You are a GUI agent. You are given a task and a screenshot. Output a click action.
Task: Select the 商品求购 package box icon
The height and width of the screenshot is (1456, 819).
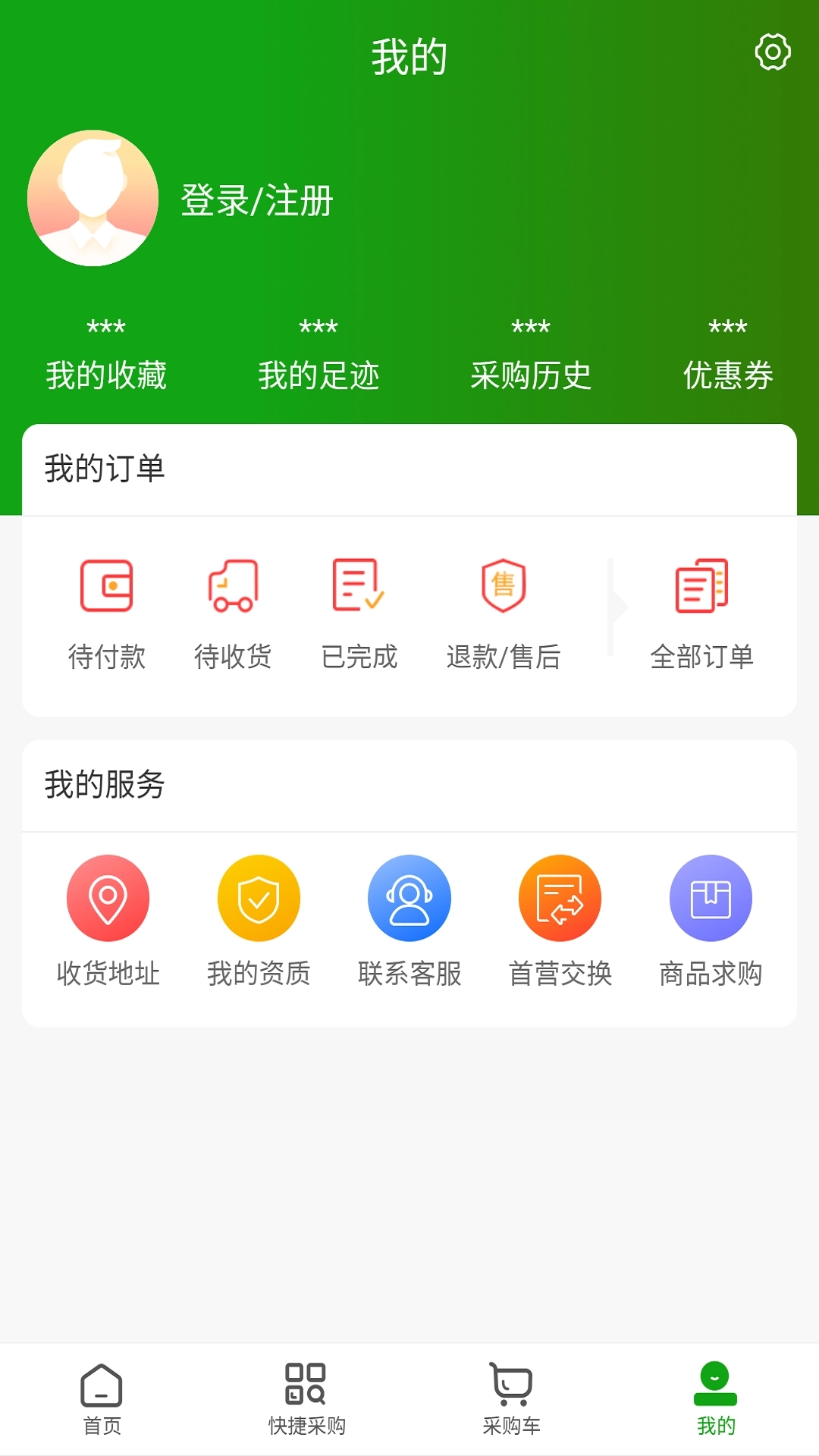(x=710, y=897)
